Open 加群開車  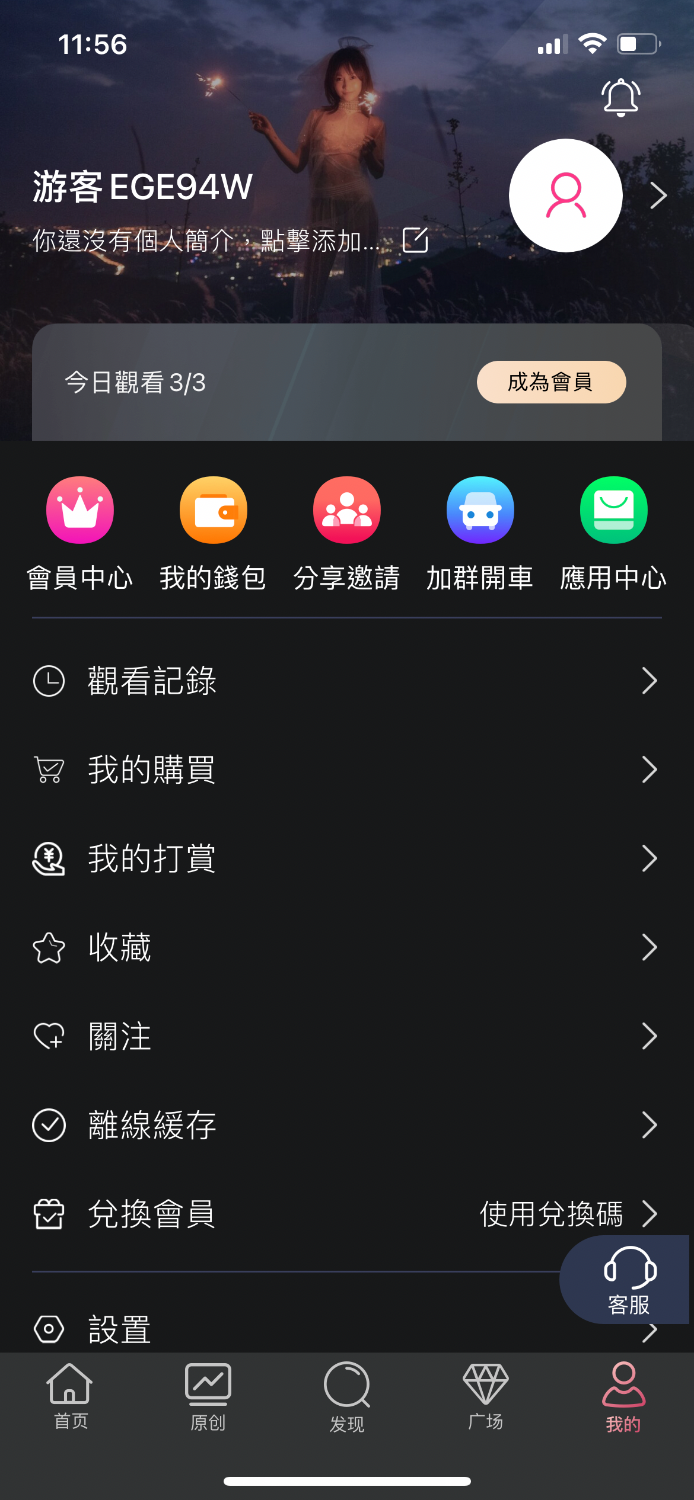(x=480, y=534)
